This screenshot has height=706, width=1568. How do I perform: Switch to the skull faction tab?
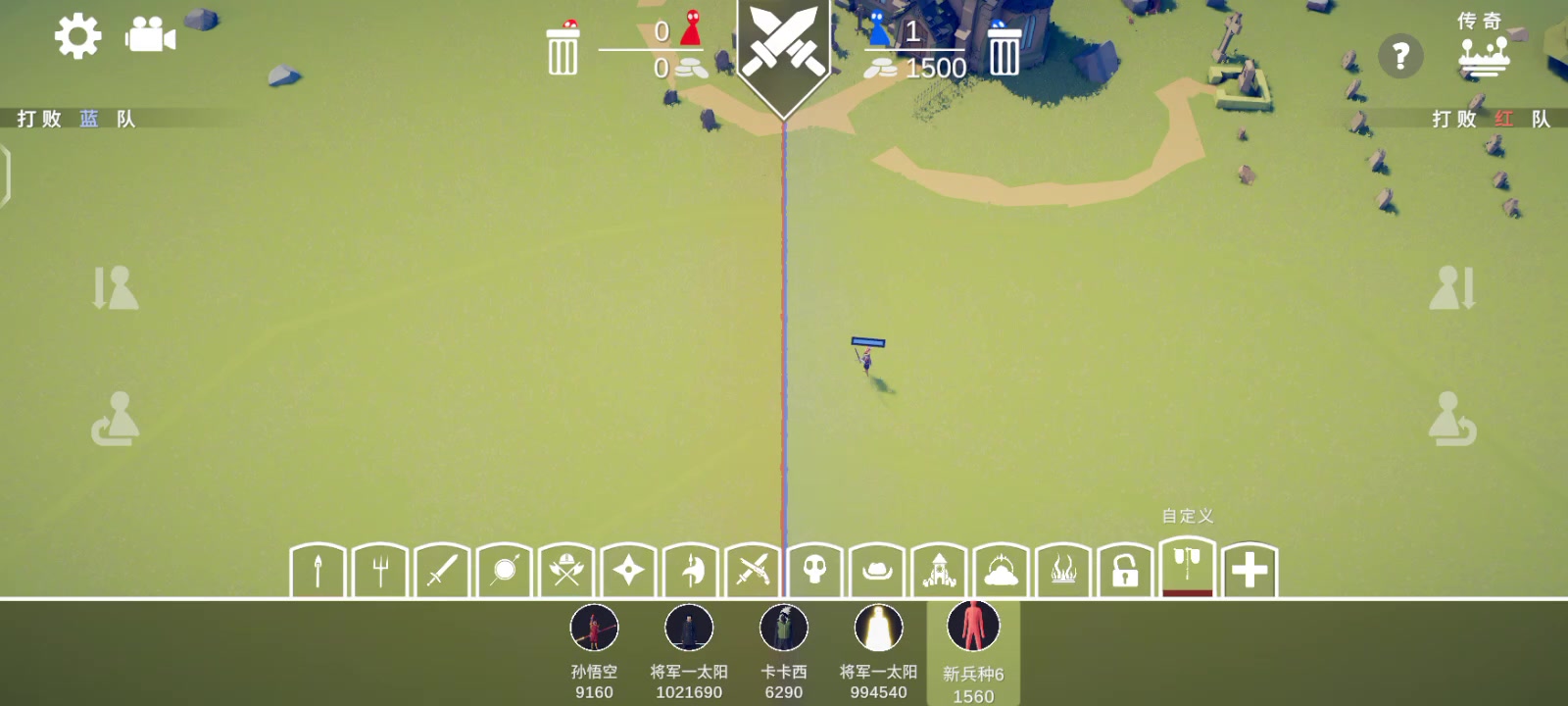814,571
